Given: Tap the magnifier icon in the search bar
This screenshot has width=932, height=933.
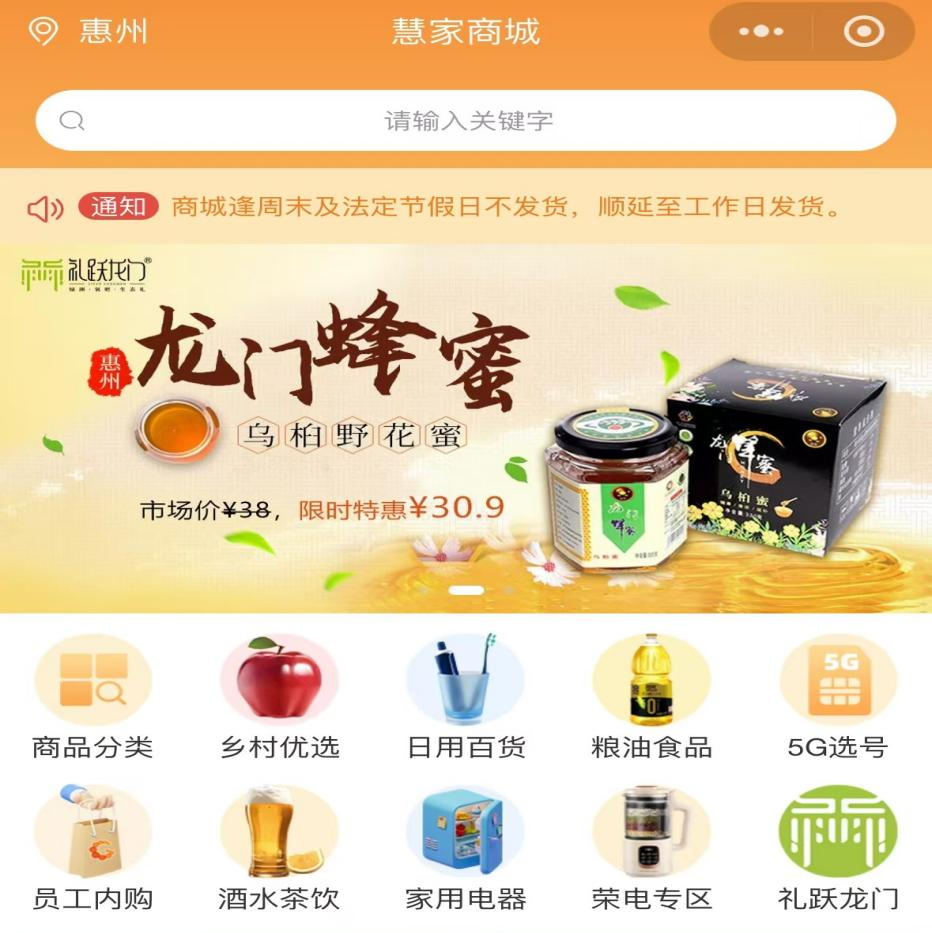Looking at the screenshot, I should coord(70,120).
